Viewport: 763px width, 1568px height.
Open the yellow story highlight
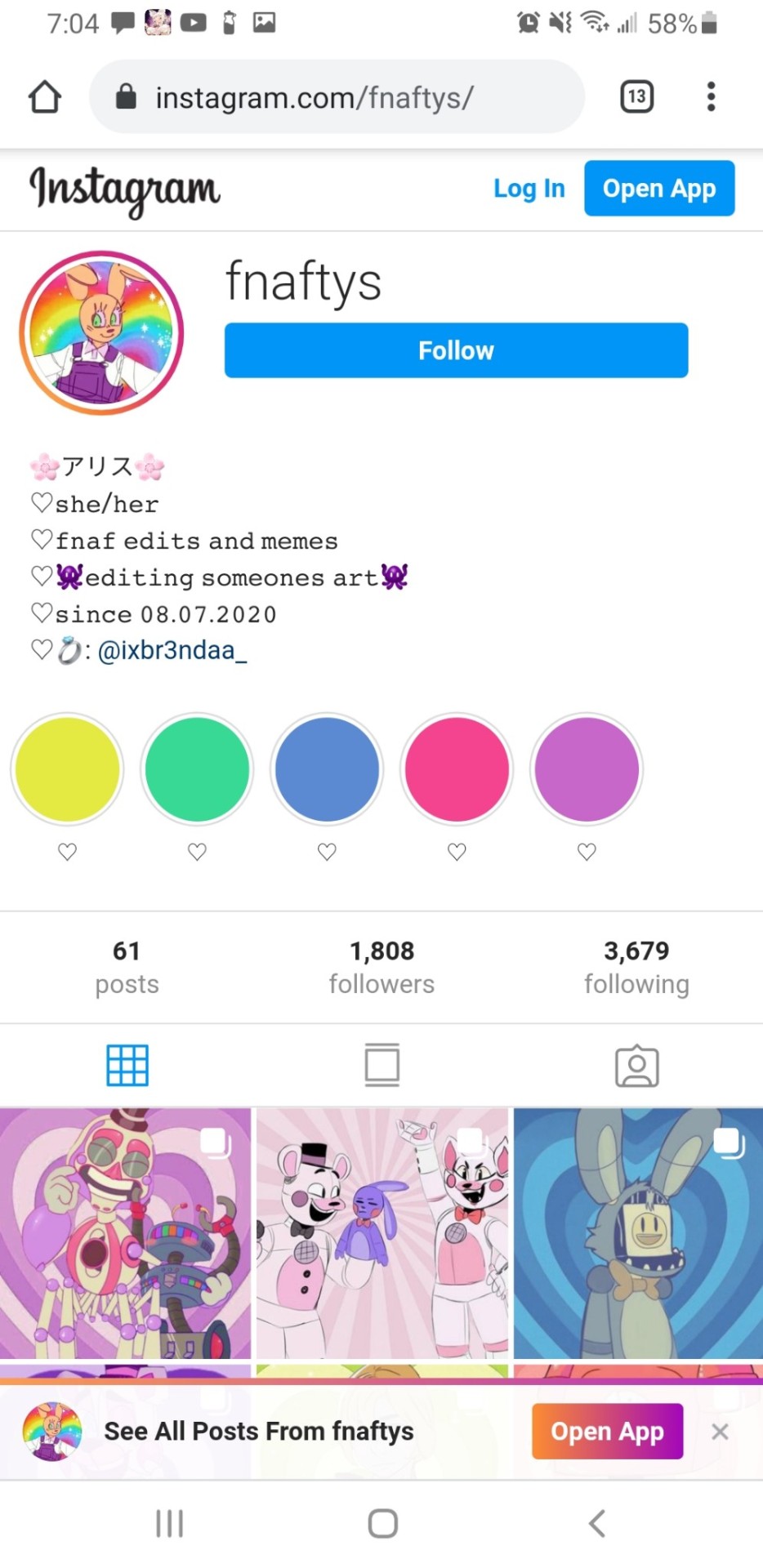(x=67, y=769)
